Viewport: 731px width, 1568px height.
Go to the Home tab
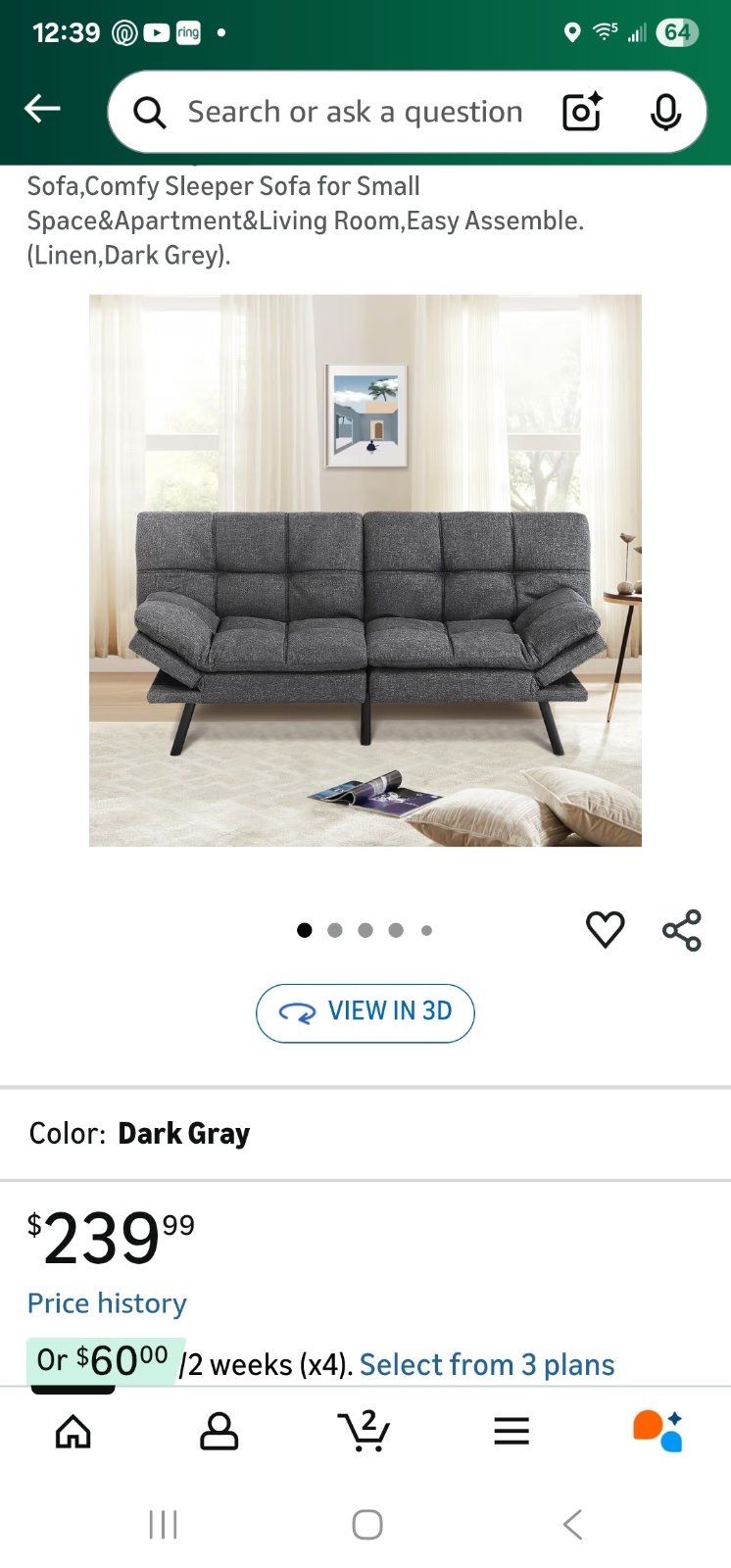73,1432
